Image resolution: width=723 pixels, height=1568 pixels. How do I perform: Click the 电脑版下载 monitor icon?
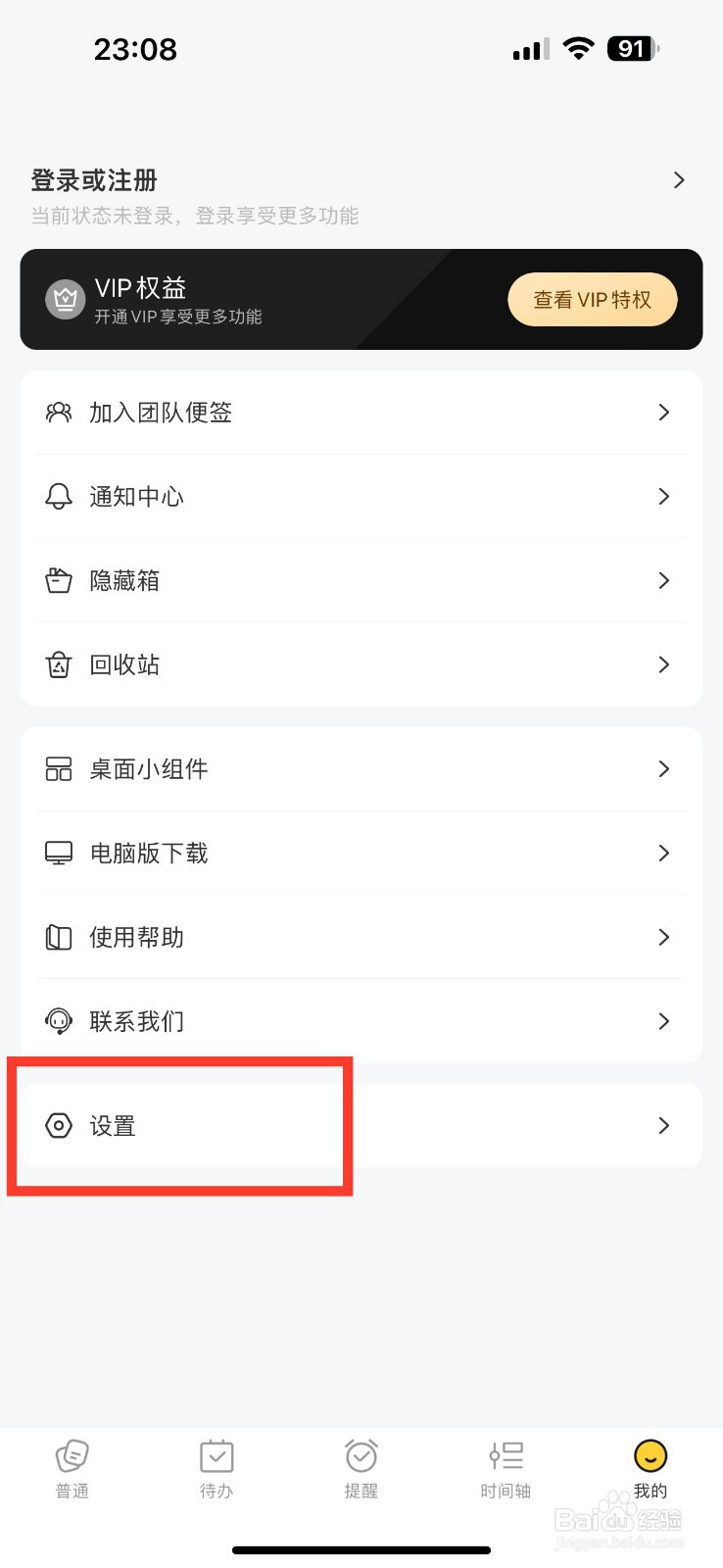point(59,853)
